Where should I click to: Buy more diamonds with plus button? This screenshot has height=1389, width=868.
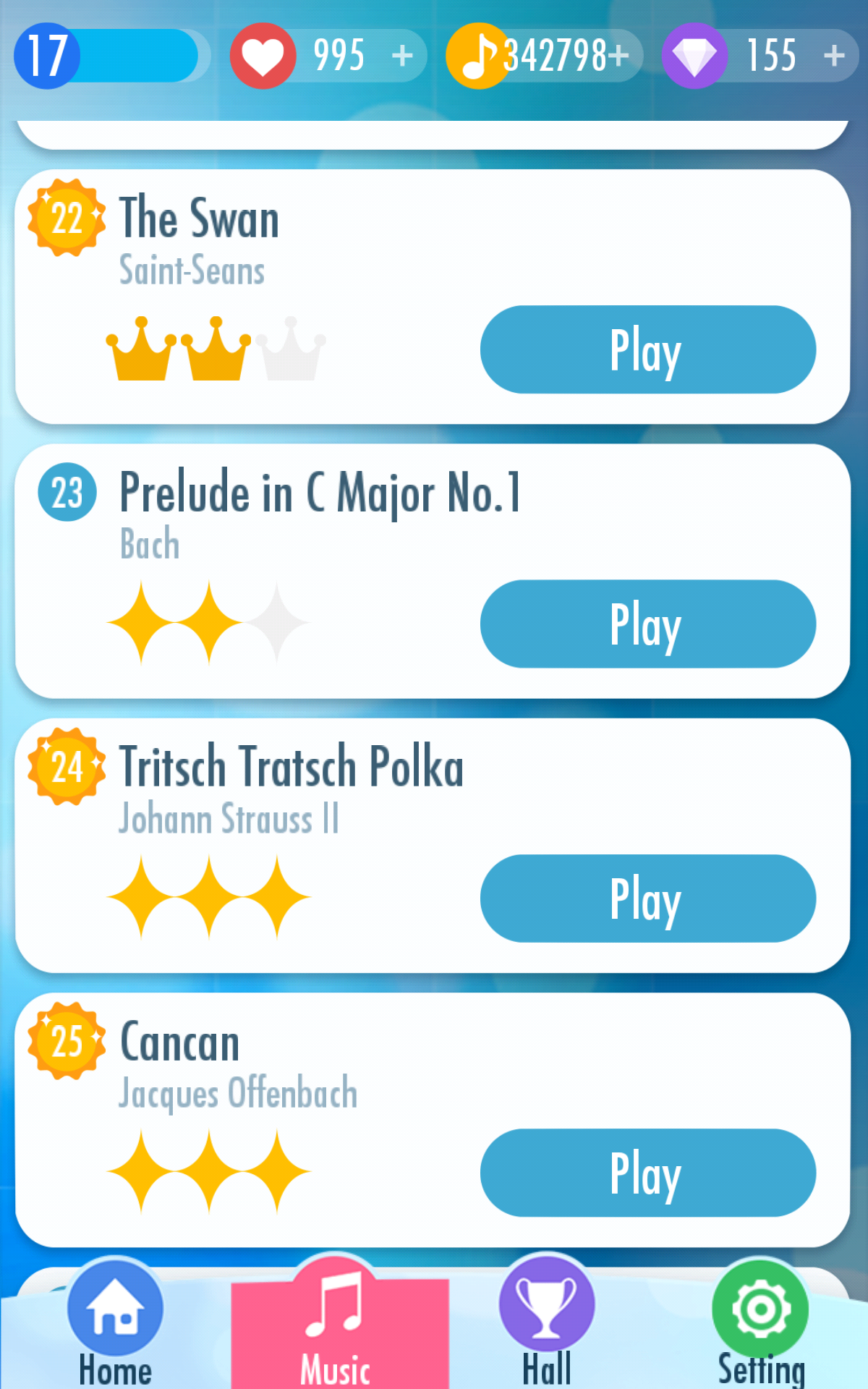coord(834,55)
